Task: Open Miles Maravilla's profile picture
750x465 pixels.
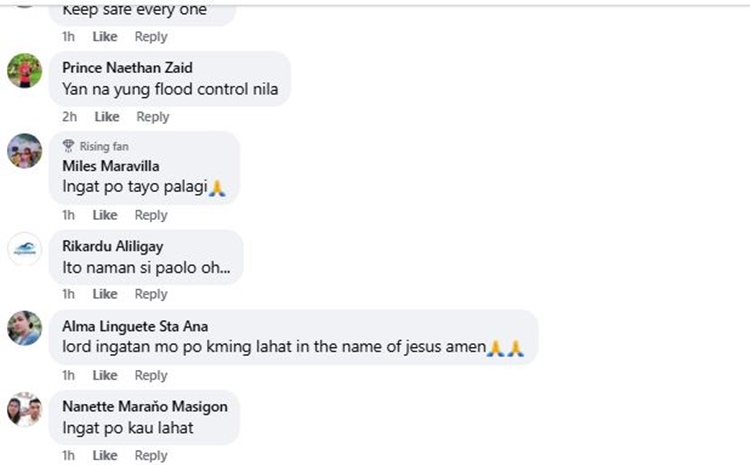Action: 24,151
